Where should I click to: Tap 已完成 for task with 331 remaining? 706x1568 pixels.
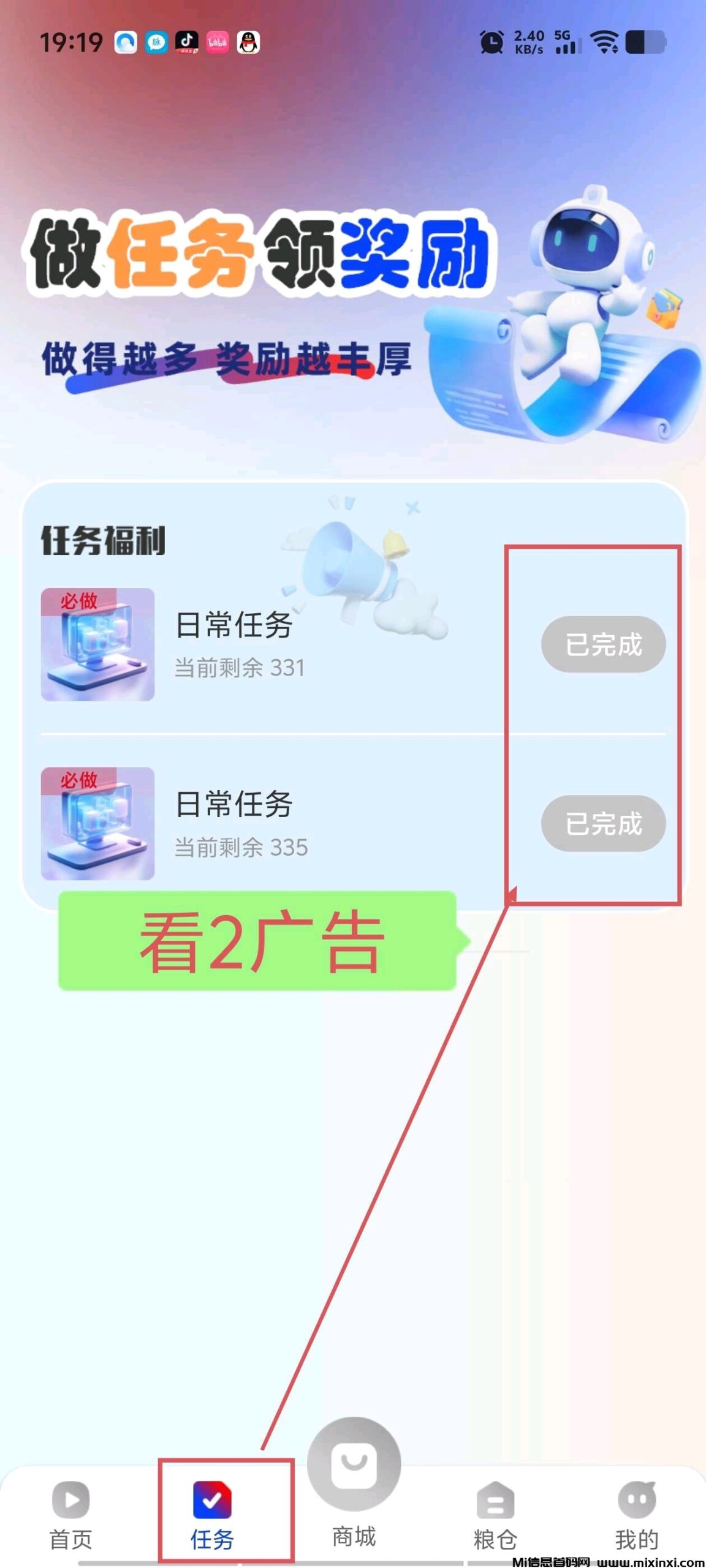click(603, 644)
